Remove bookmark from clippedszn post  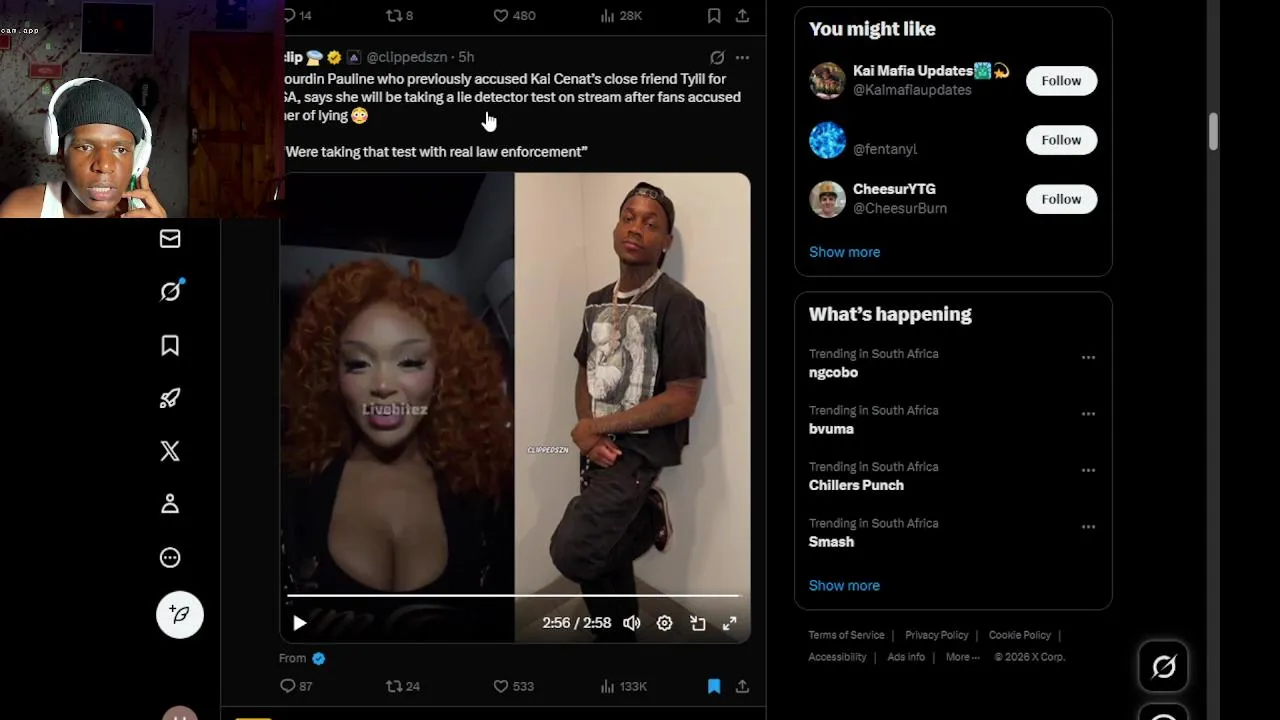714,686
